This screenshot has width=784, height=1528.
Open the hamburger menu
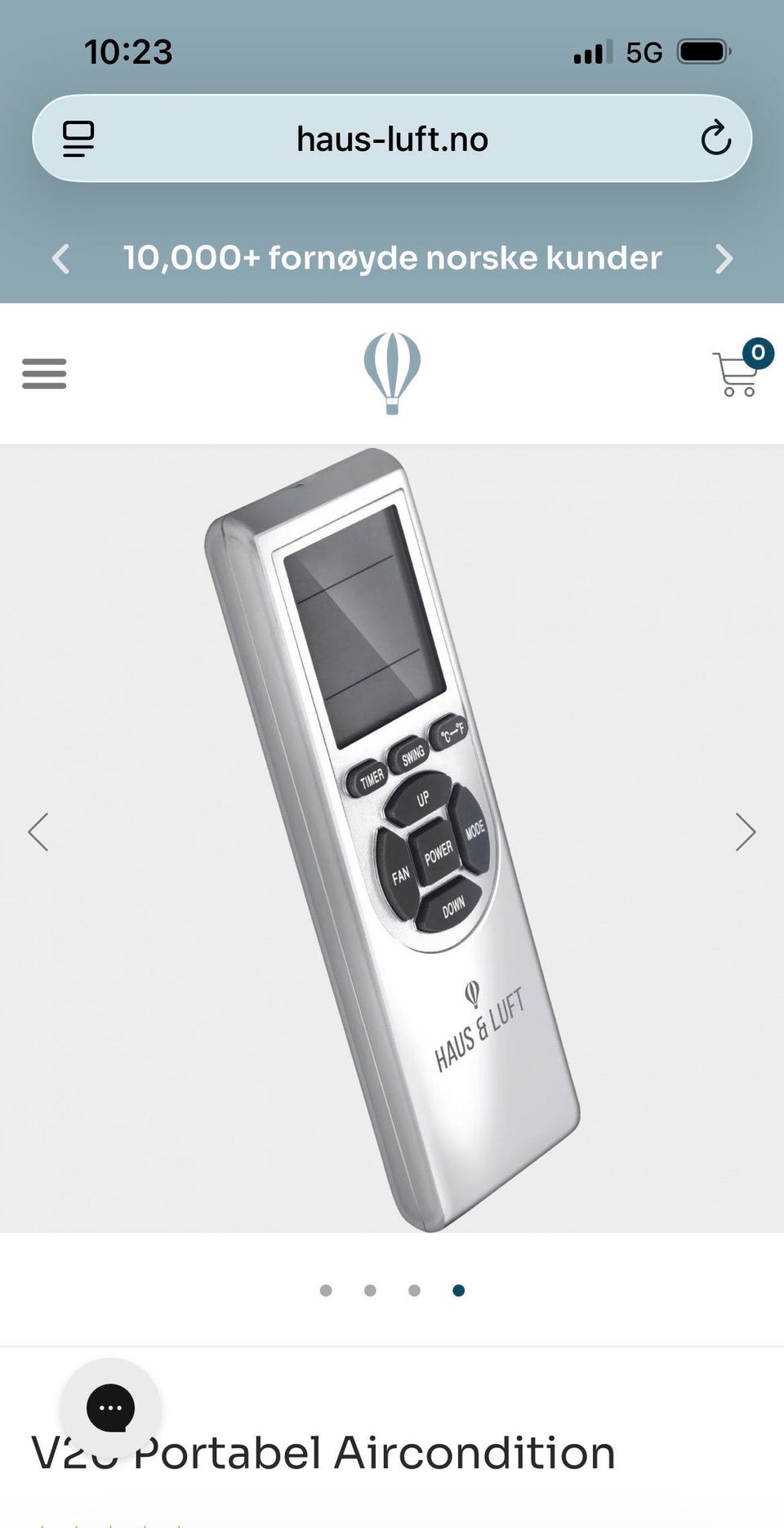(x=44, y=374)
